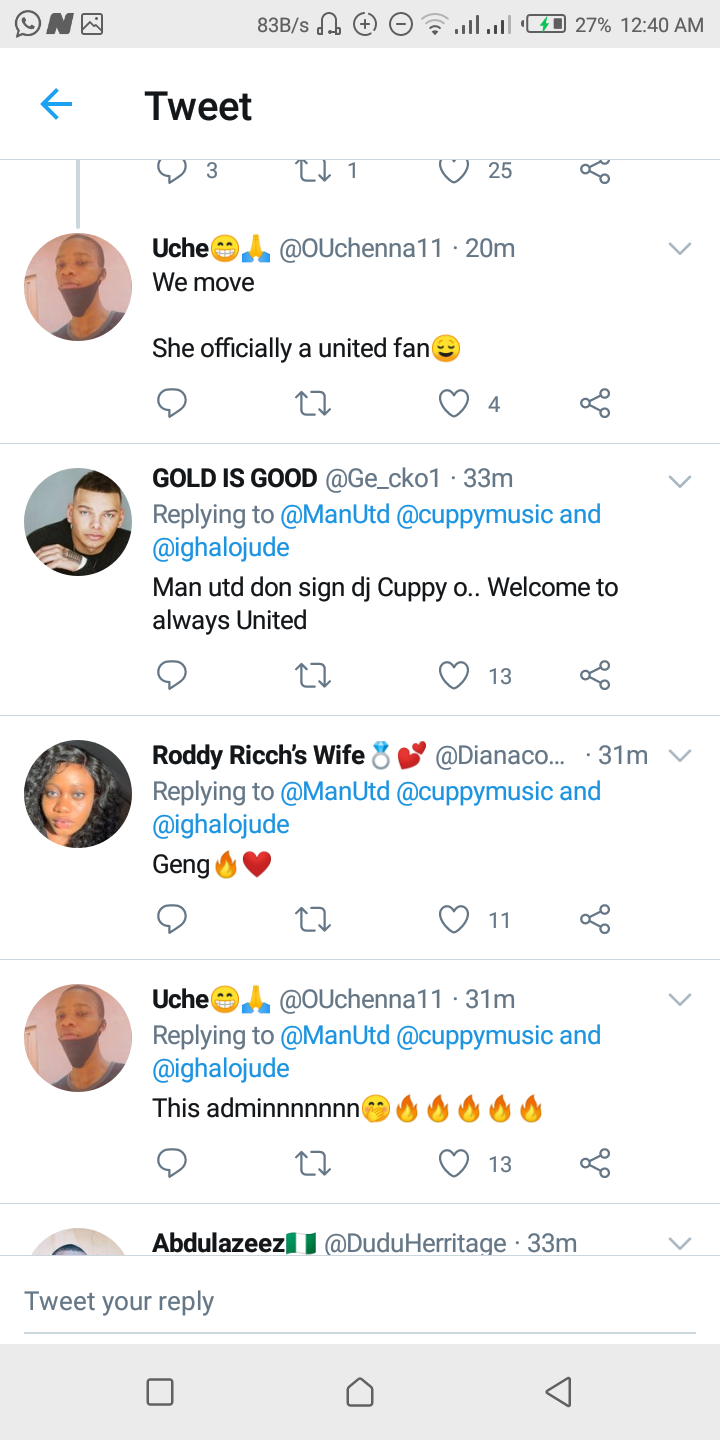Retweet Roddy Ricch's Wife's "Geng" tweet
720x1440 pixels.
click(x=313, y=920)
